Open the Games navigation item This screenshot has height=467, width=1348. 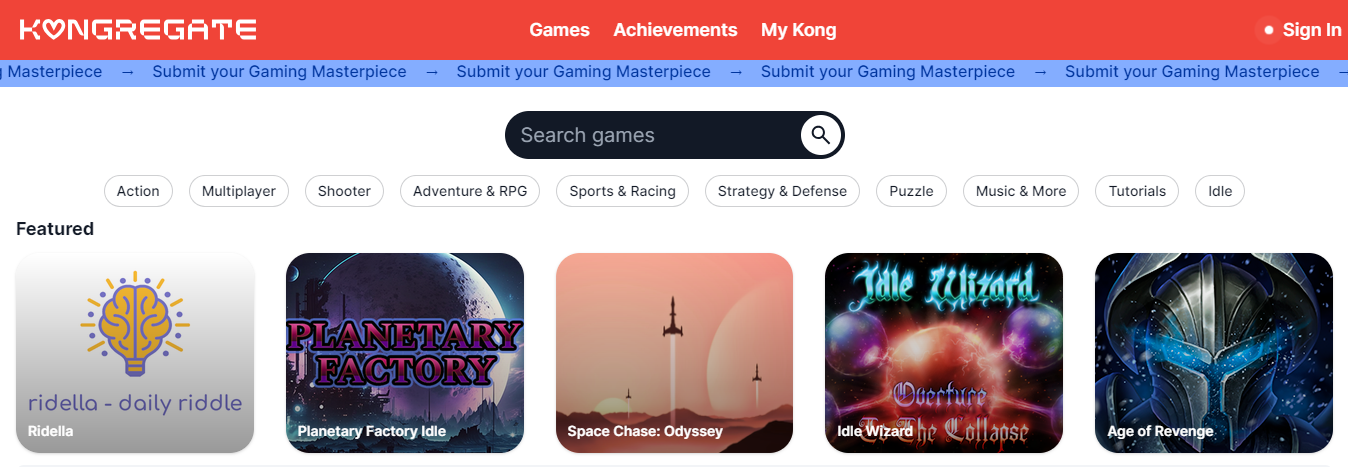pyautogui.click(x=559, y=30)
